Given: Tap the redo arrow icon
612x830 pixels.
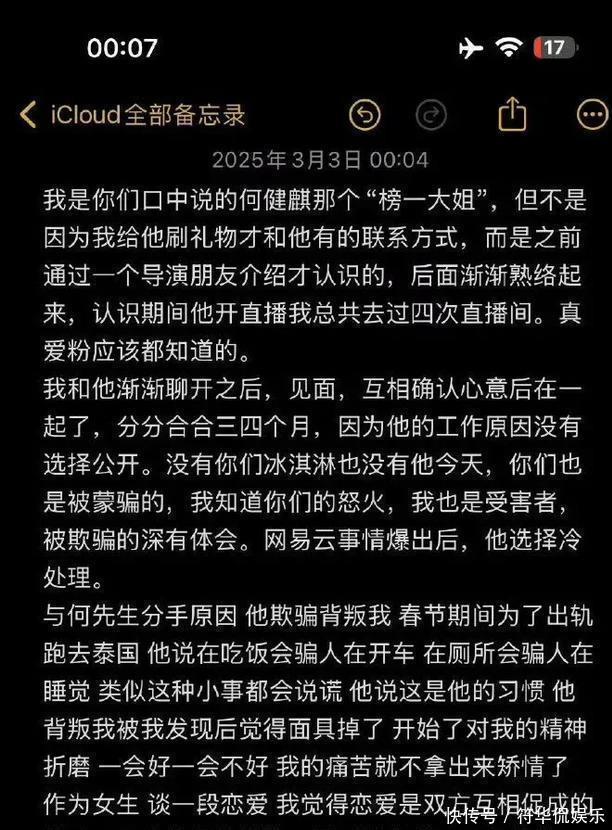Looking at the screenshot, I should [x=431, y=115].
